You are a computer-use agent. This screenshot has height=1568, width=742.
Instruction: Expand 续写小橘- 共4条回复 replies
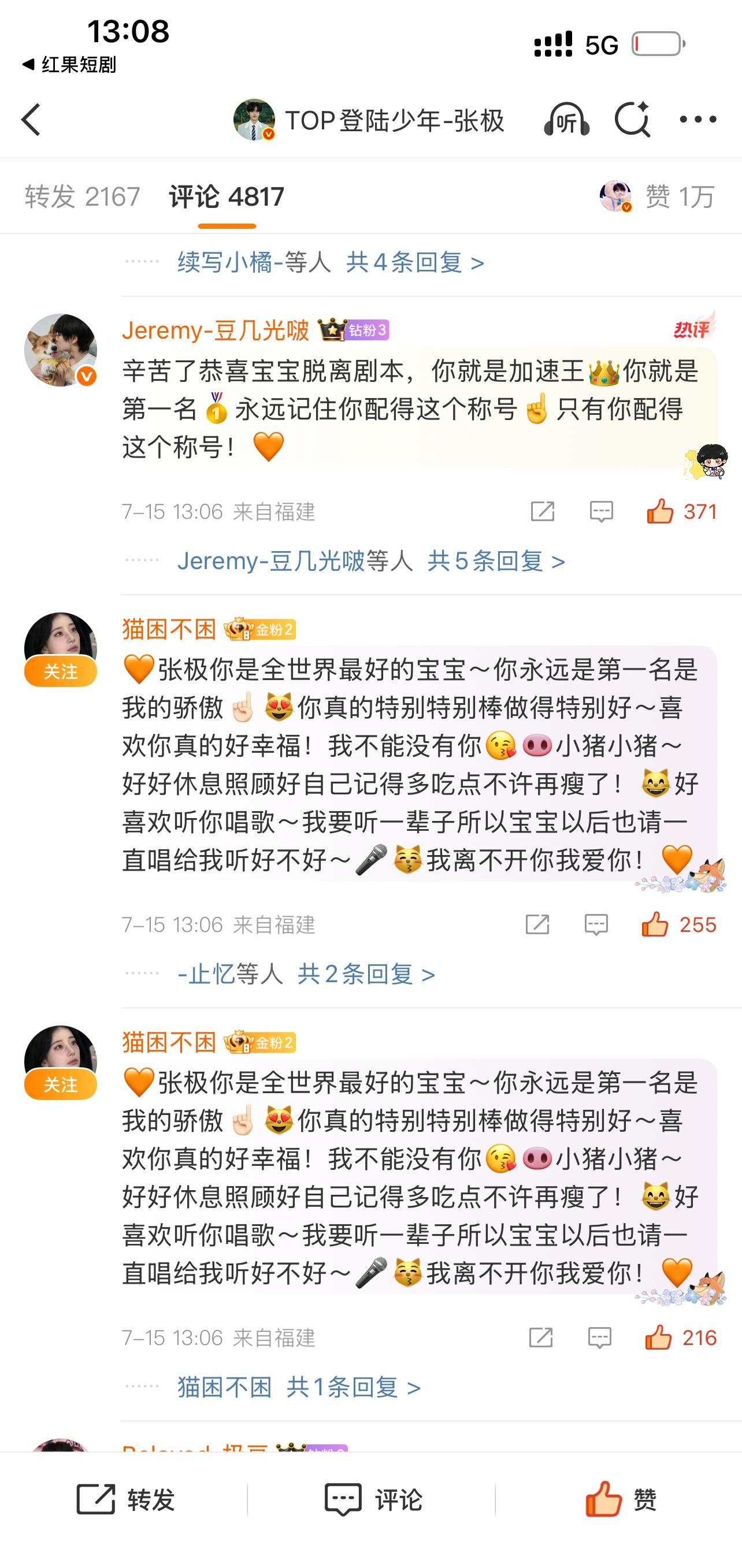(331, 263)
